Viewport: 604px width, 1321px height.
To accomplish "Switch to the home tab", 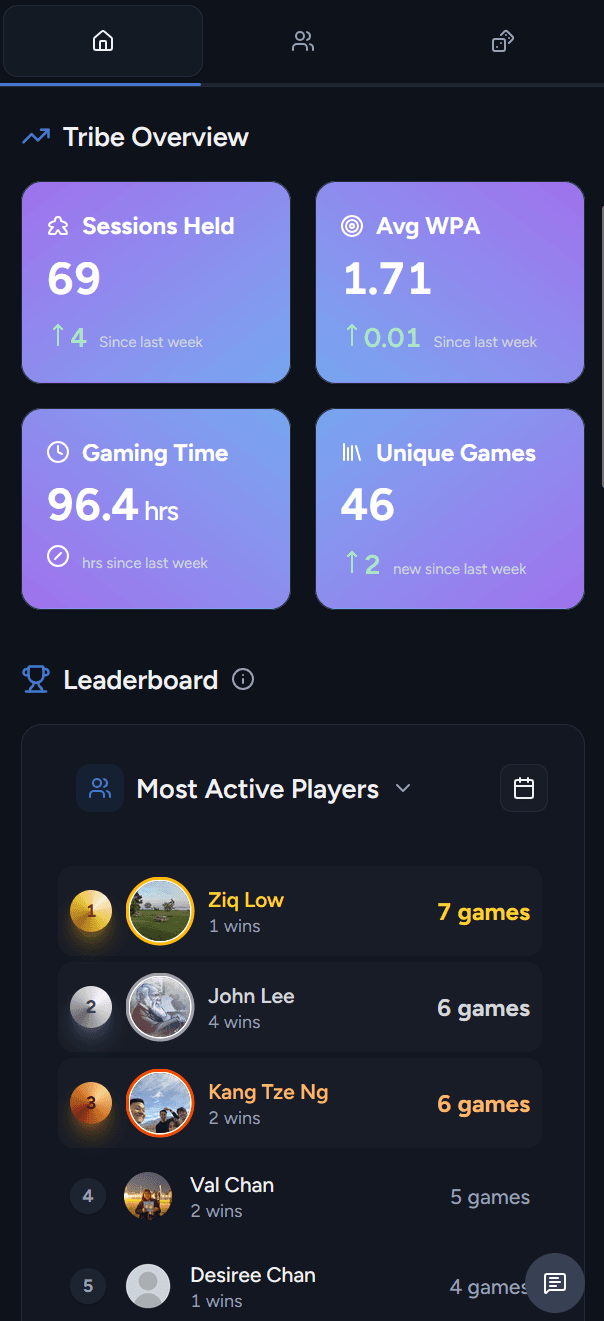I will 103,41.
